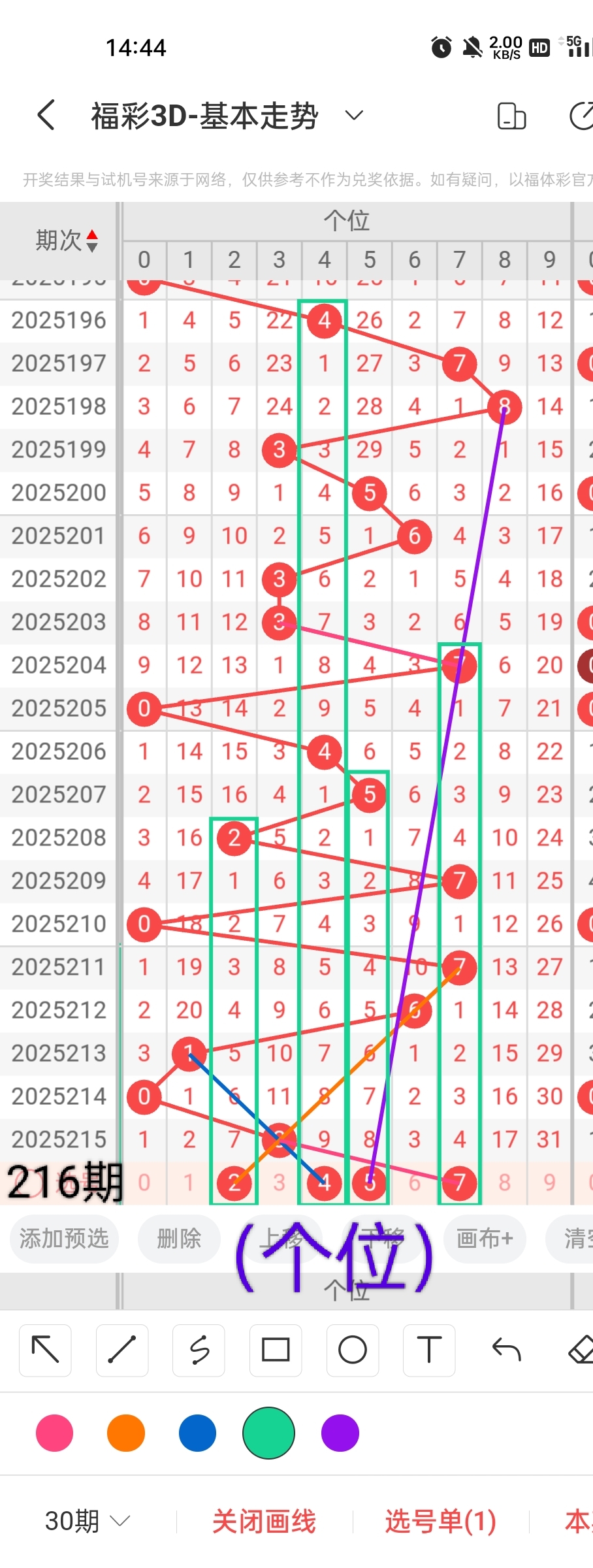Viewport: 593px width, 1568px height.
Task: Choose the orange drawing color
Action: (x=126, y=1433)
